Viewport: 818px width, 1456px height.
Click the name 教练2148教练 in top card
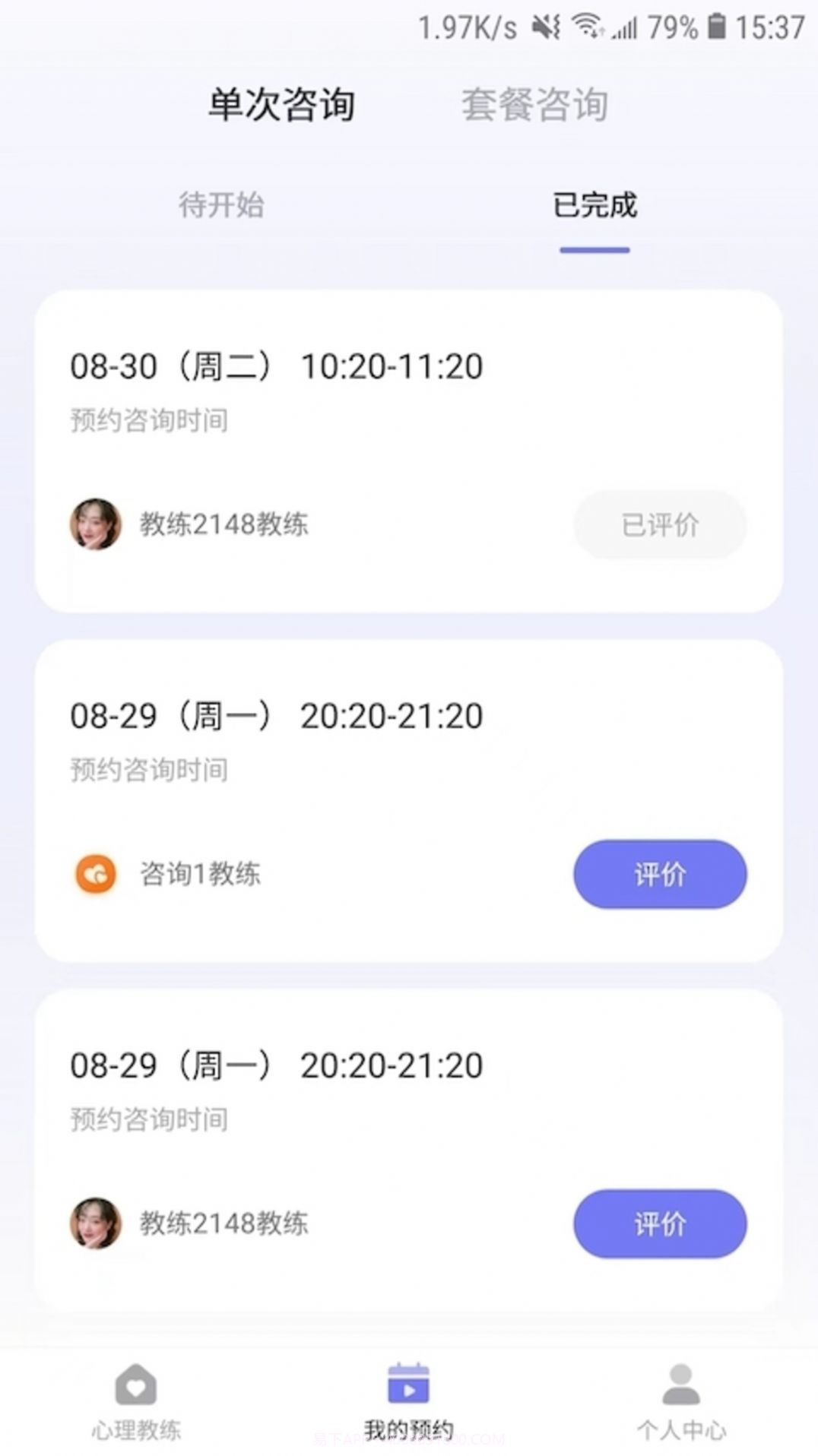[225, 524]
